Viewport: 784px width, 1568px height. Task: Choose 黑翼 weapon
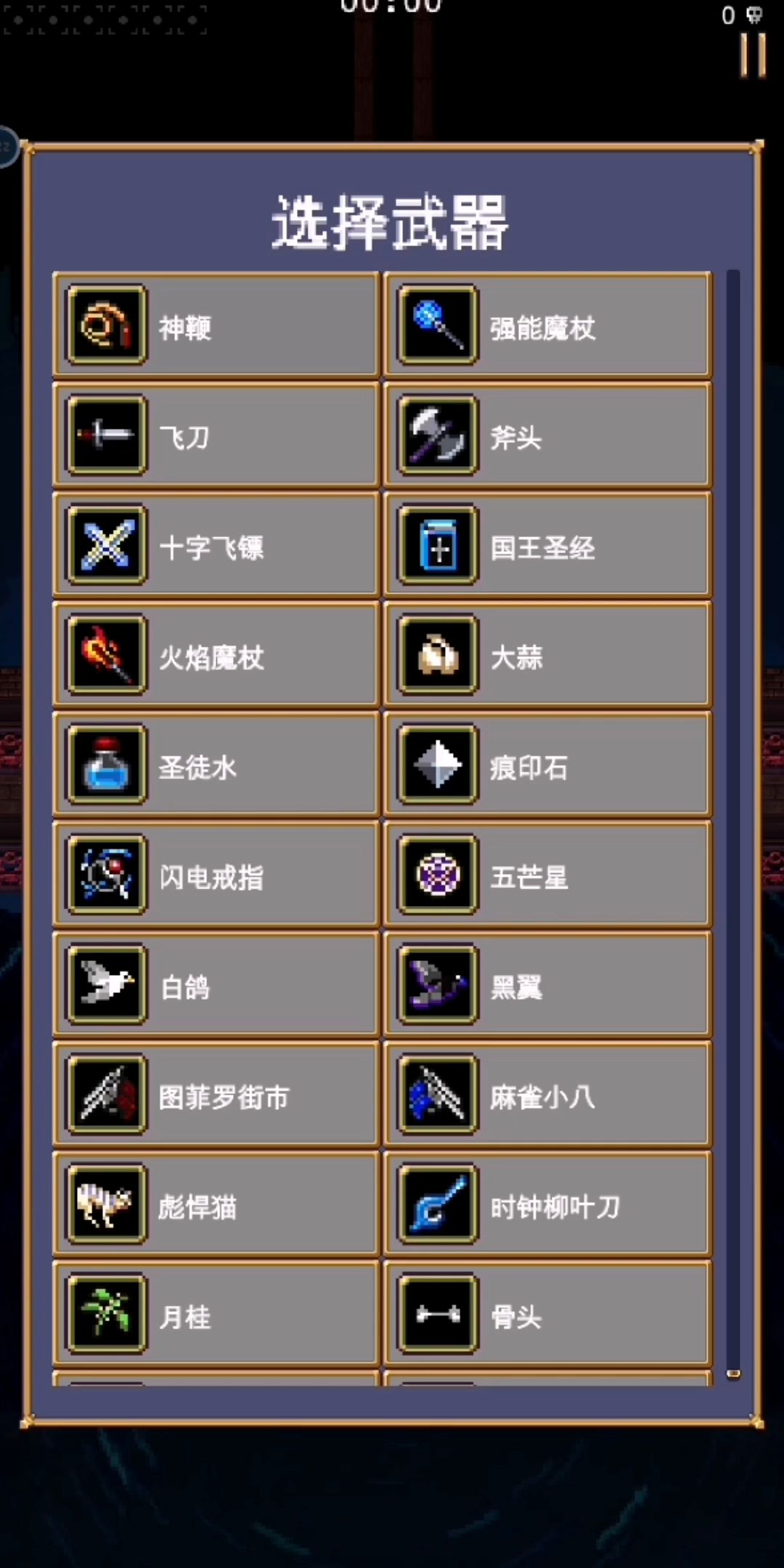click(547, 985)
